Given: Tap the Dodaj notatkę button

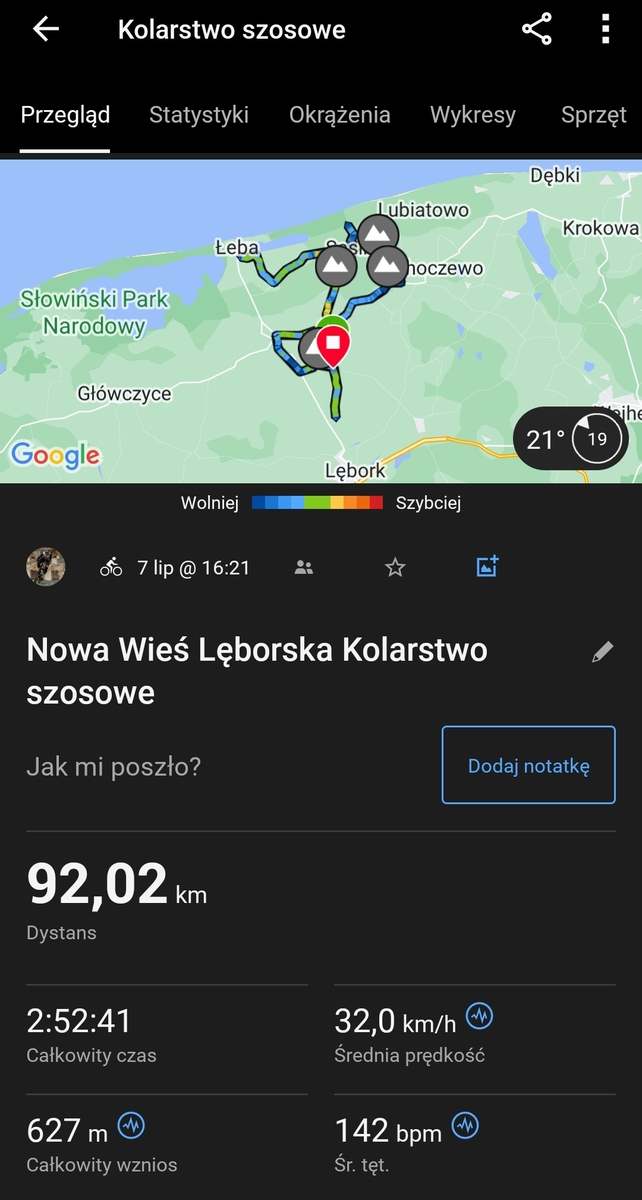Looking at the screenshot, I should pos(529,766).
